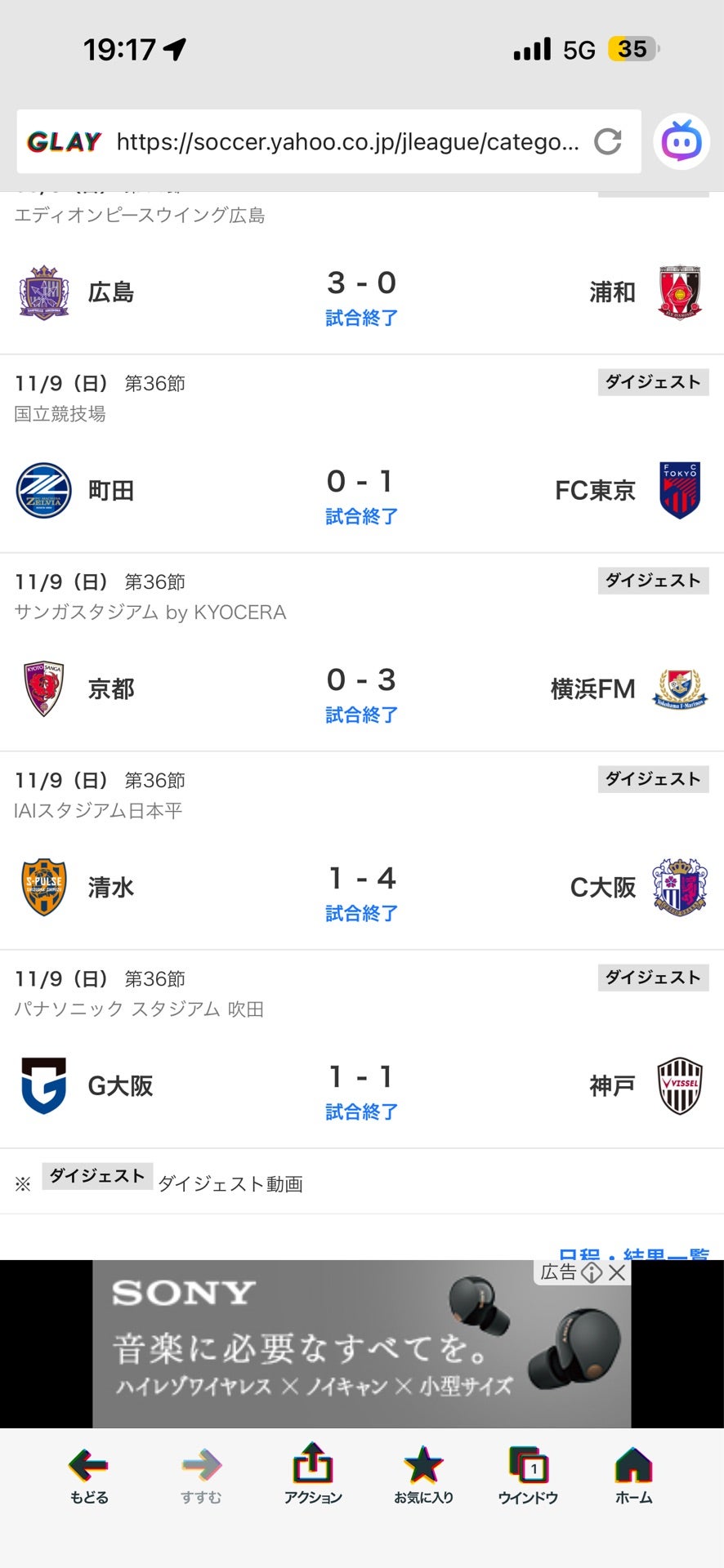
Task: Show open tabs via ウインドウ
Action: pyautogui.click(x=528, y=1475)
